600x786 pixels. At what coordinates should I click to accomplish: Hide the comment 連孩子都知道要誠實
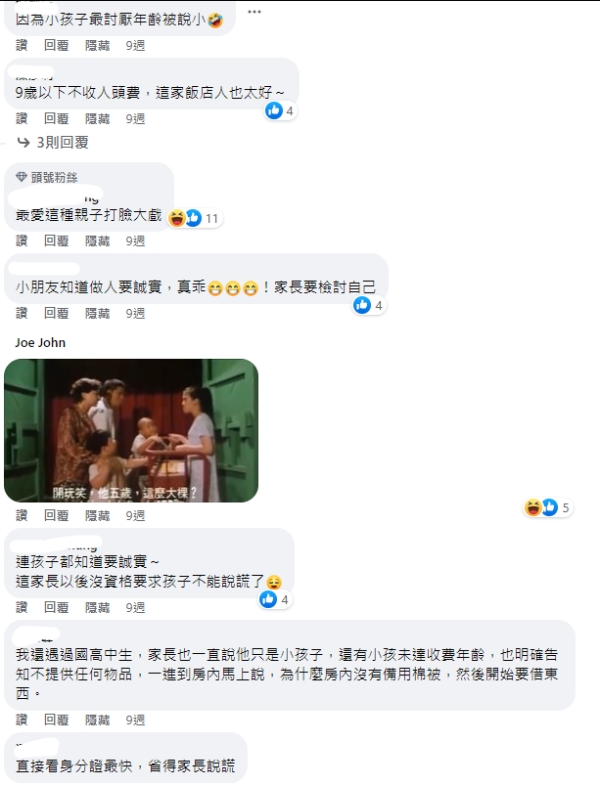coord(97,607)
